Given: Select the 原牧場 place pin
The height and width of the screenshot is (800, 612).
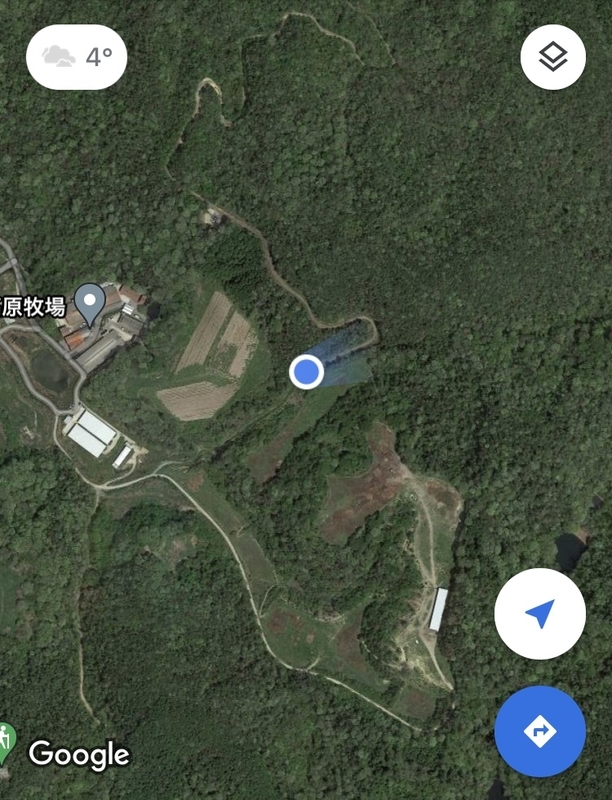Looking at the screenshot, I should (x=92, y=302).
